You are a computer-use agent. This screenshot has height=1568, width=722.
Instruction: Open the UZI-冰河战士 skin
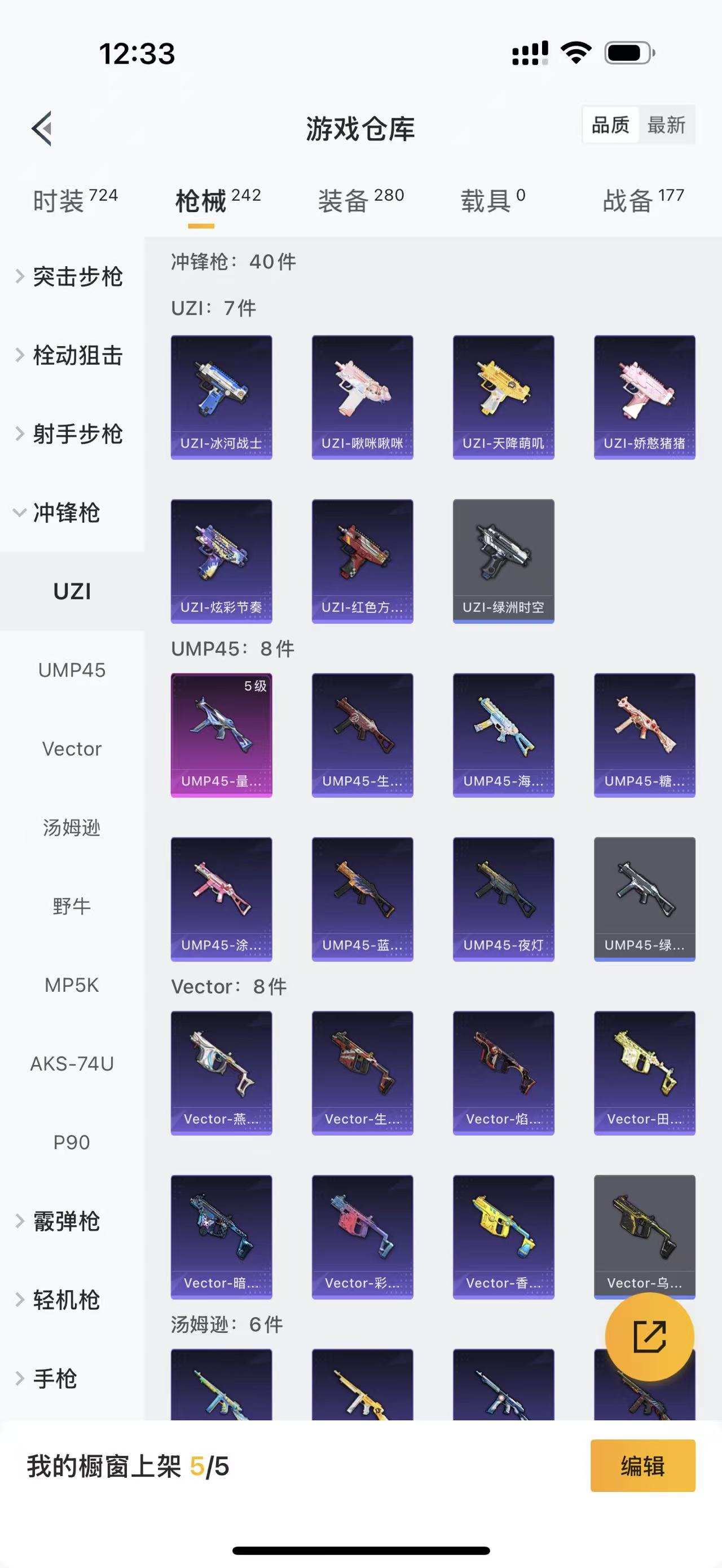221,397
